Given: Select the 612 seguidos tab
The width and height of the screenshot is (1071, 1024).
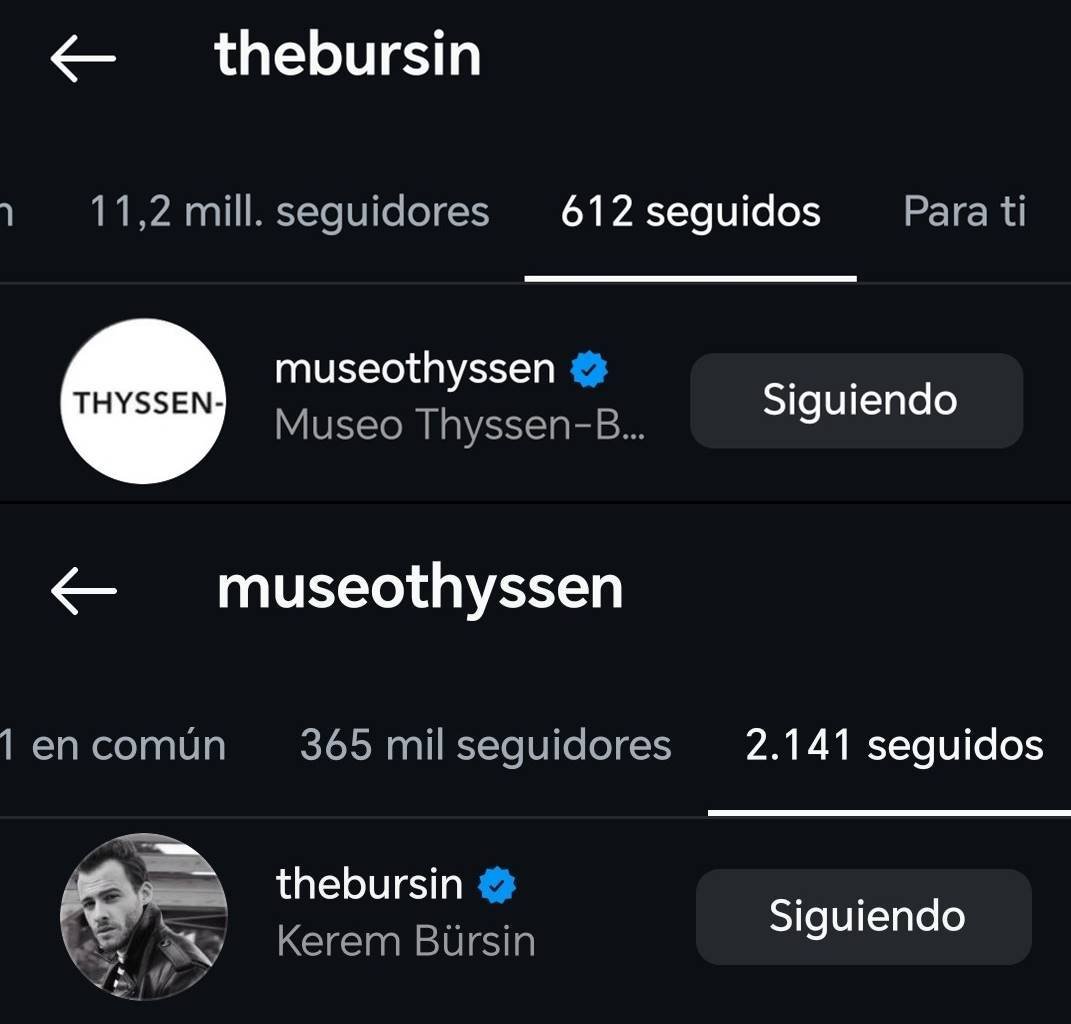Looking at the screenshot, I should (x=691, y=211).
